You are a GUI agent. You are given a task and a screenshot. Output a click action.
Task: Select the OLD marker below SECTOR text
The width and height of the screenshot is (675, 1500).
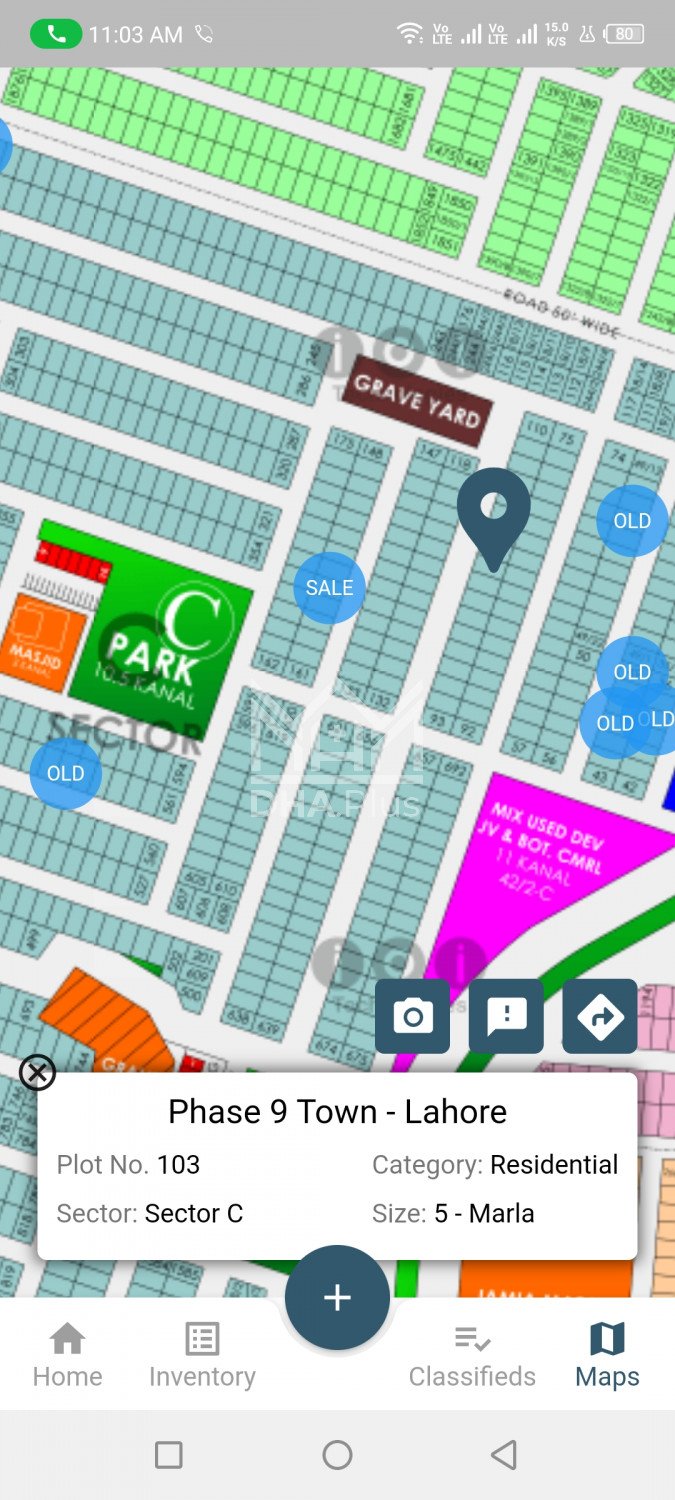pyautogui.click(x=65, y=773)
